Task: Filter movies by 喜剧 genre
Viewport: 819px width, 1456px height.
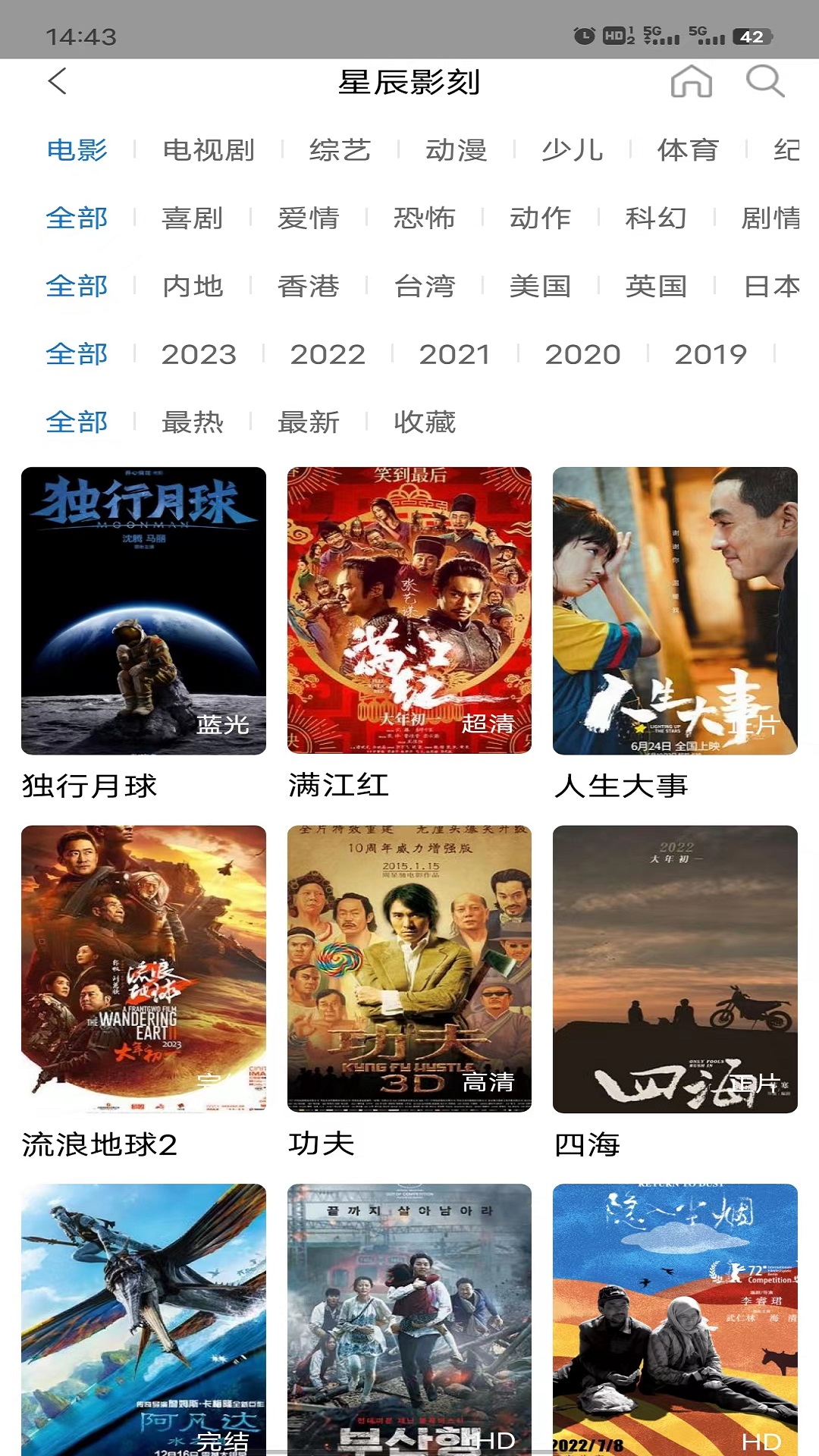Action: (x=193, y=218)
